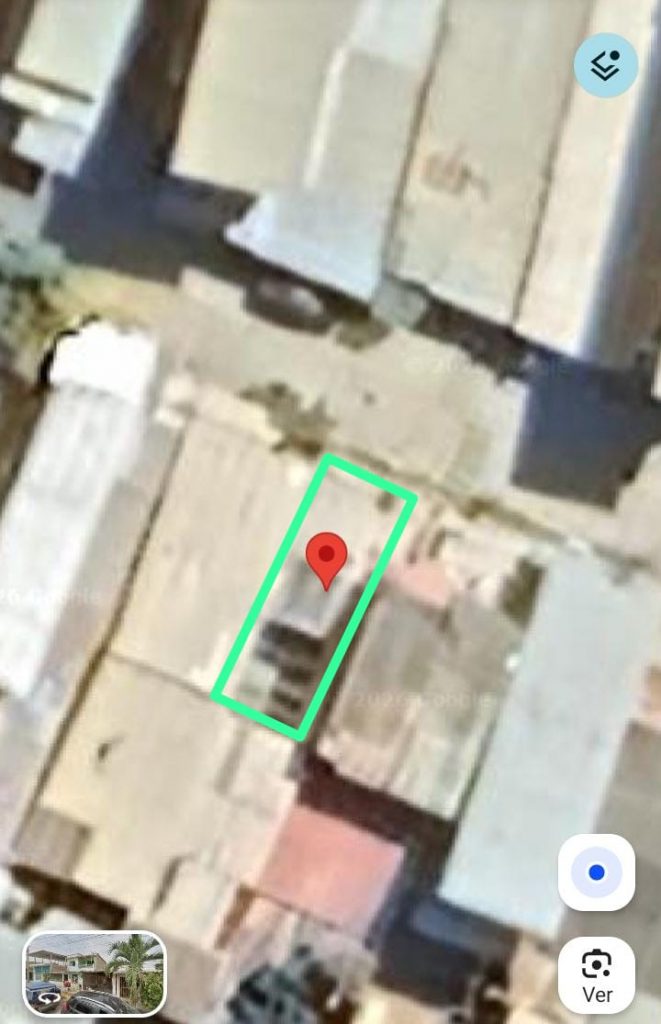
Task: Center map on my location
Action: click(596, 873)
